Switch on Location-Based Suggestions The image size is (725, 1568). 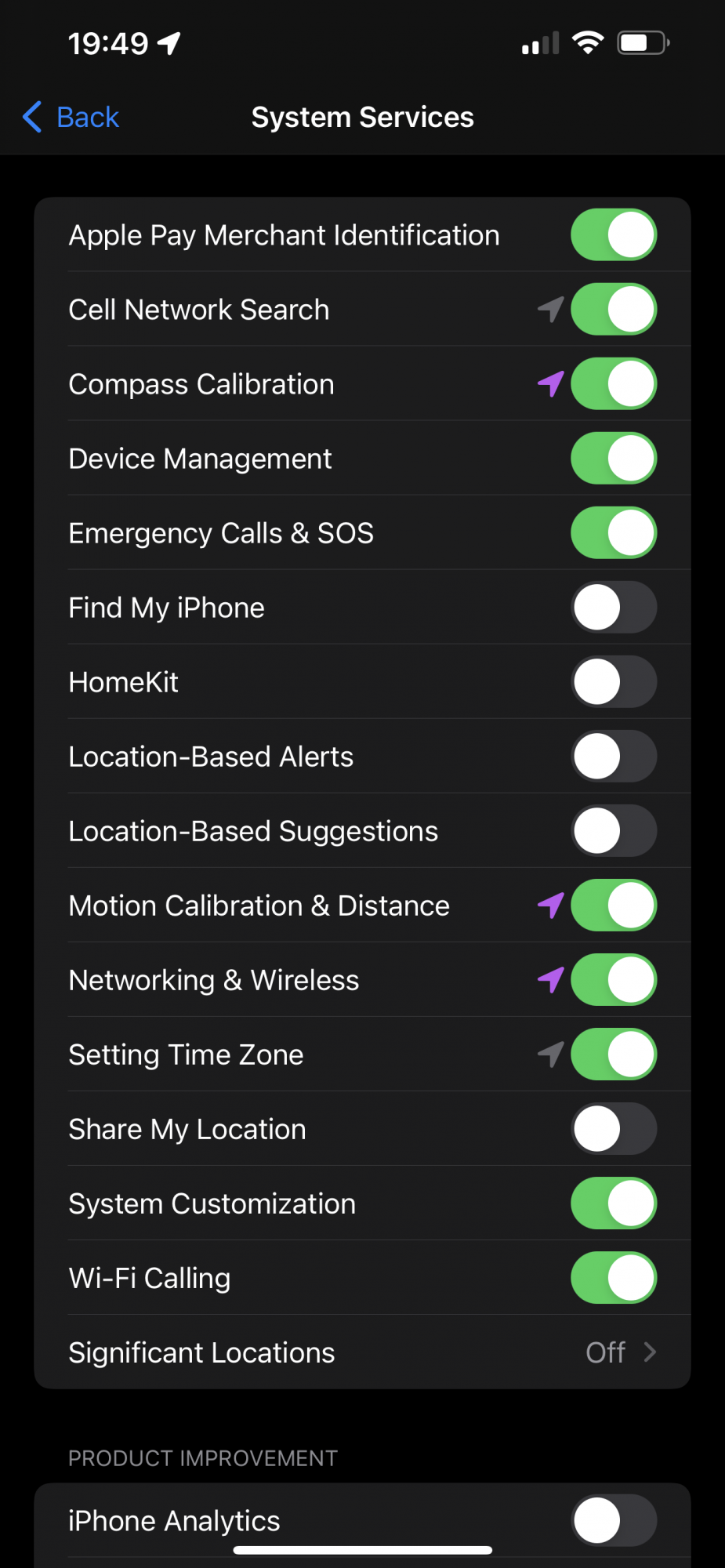(x=613, y=830)
